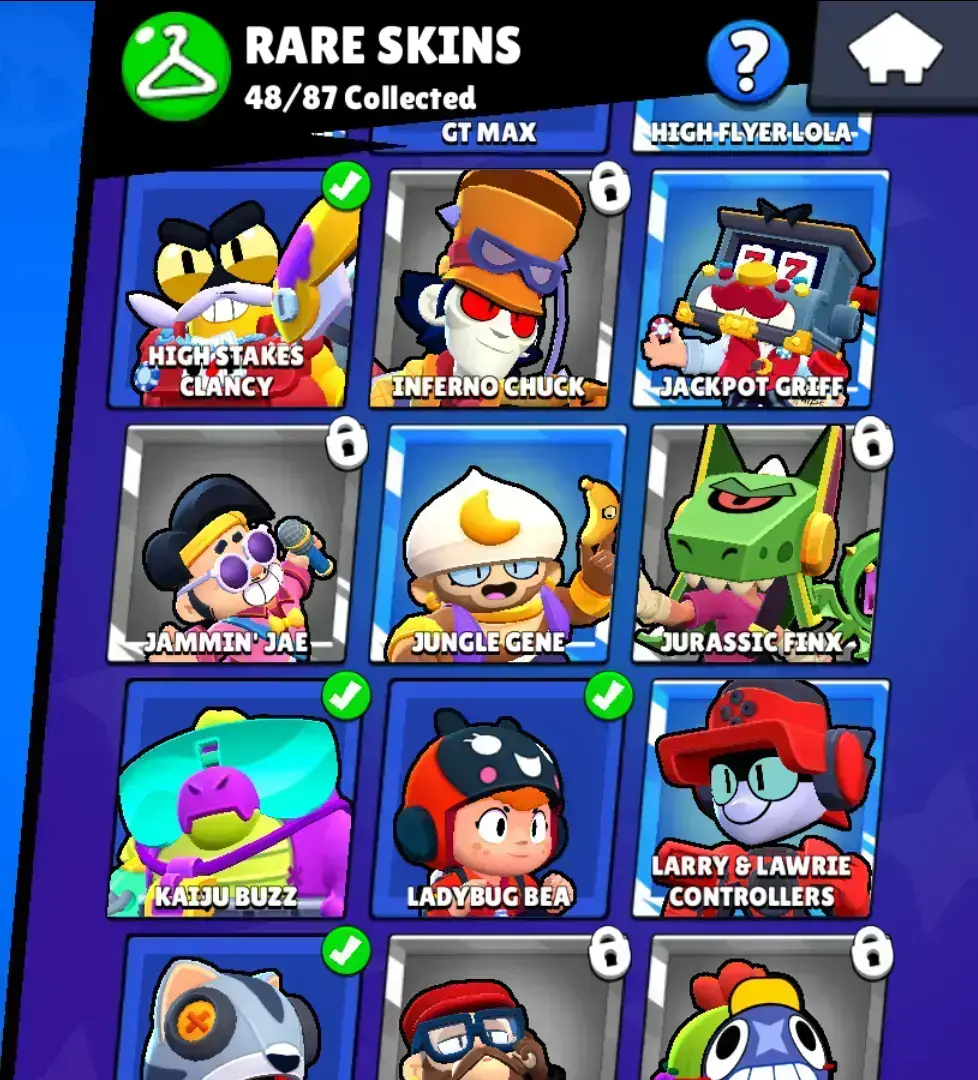Screen dimensions: 978x1080
Task: Tap the Jungle Gene skin tile
Action: (x=497, y=545)
